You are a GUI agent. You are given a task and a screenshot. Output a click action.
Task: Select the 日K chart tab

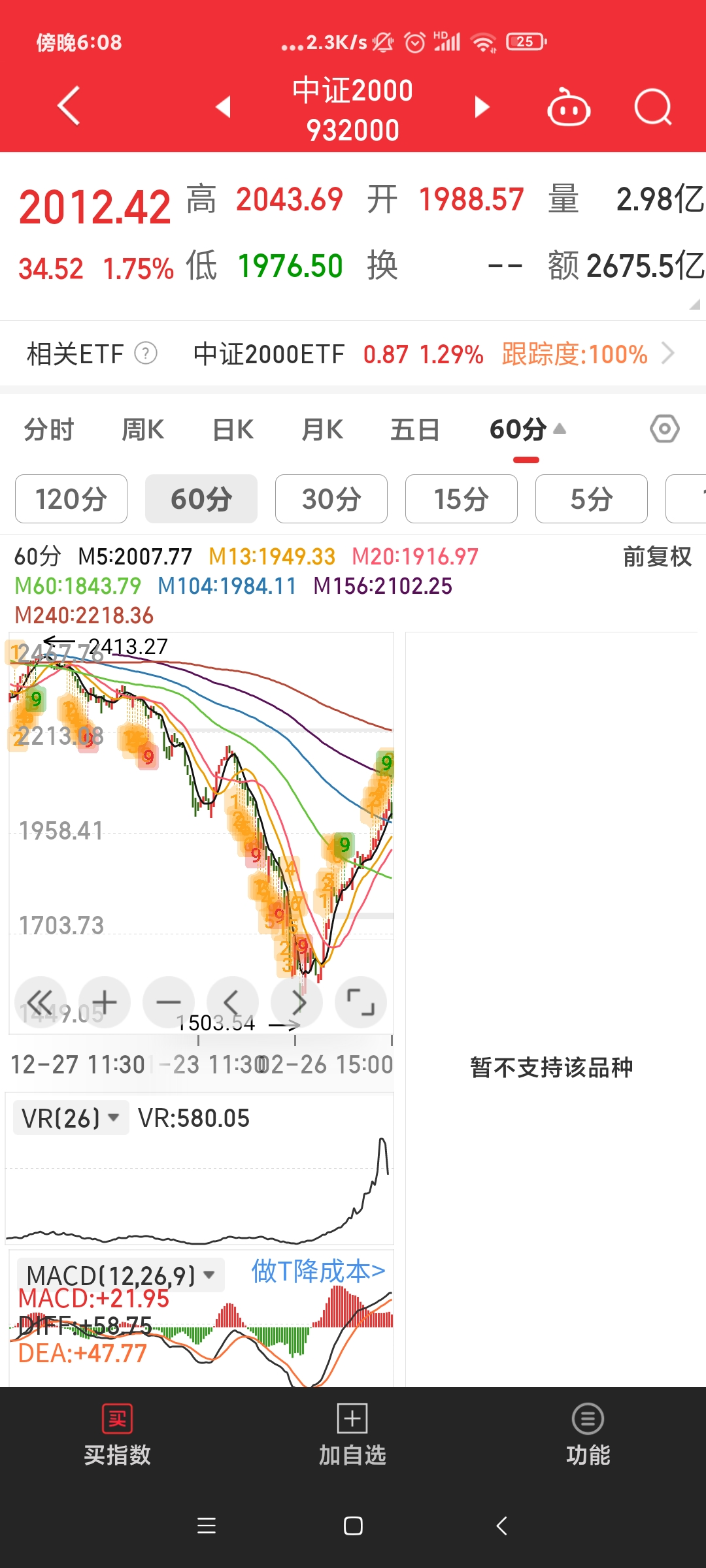tap(233, 430)
